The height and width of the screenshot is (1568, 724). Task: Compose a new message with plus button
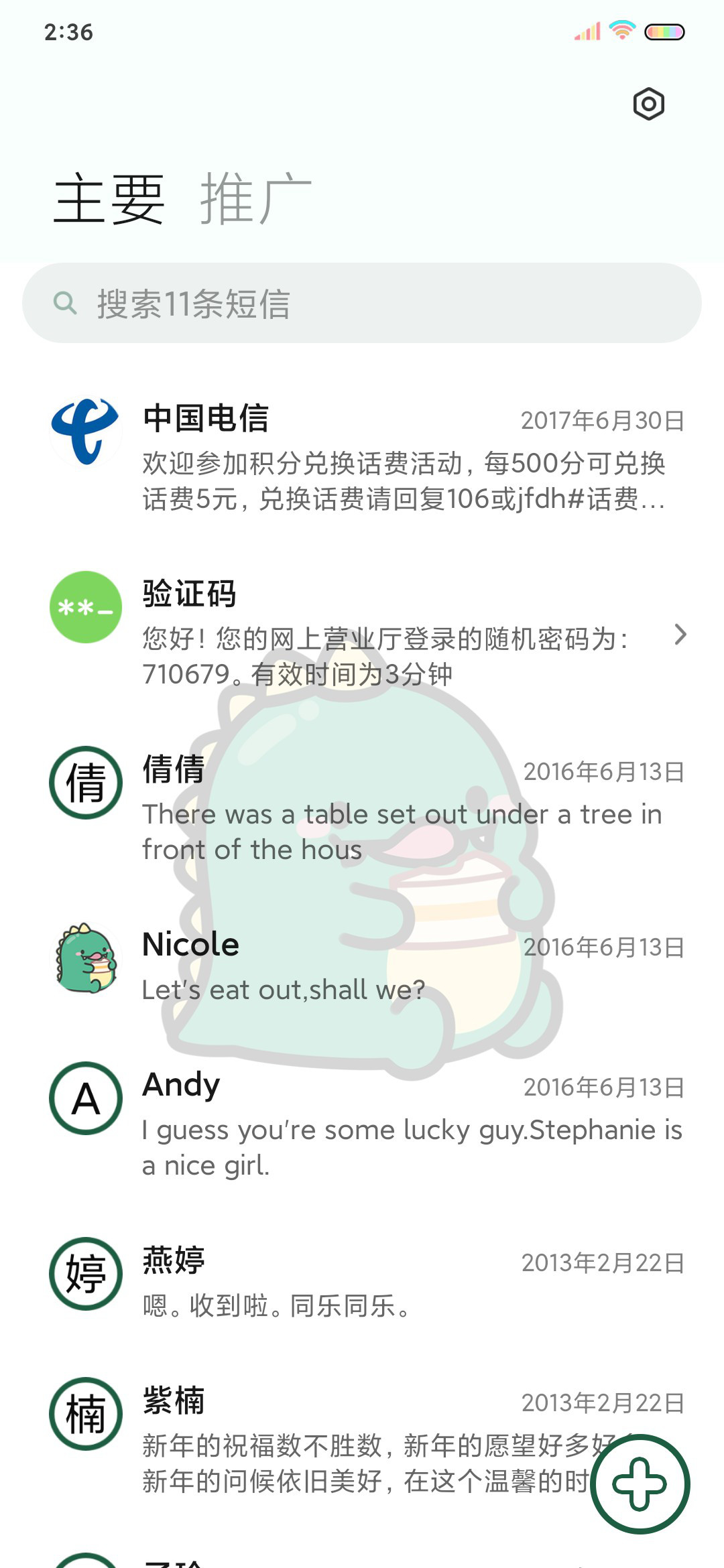click(x=640, y=1484)
